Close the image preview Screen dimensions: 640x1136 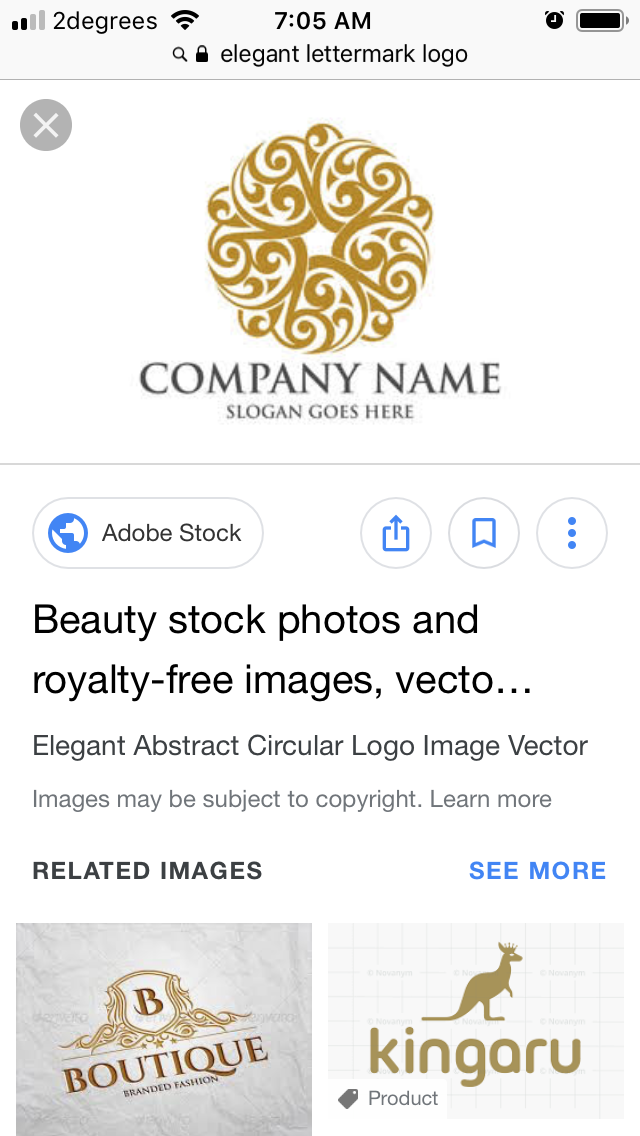pyautogui.click(x=46, y=126)
